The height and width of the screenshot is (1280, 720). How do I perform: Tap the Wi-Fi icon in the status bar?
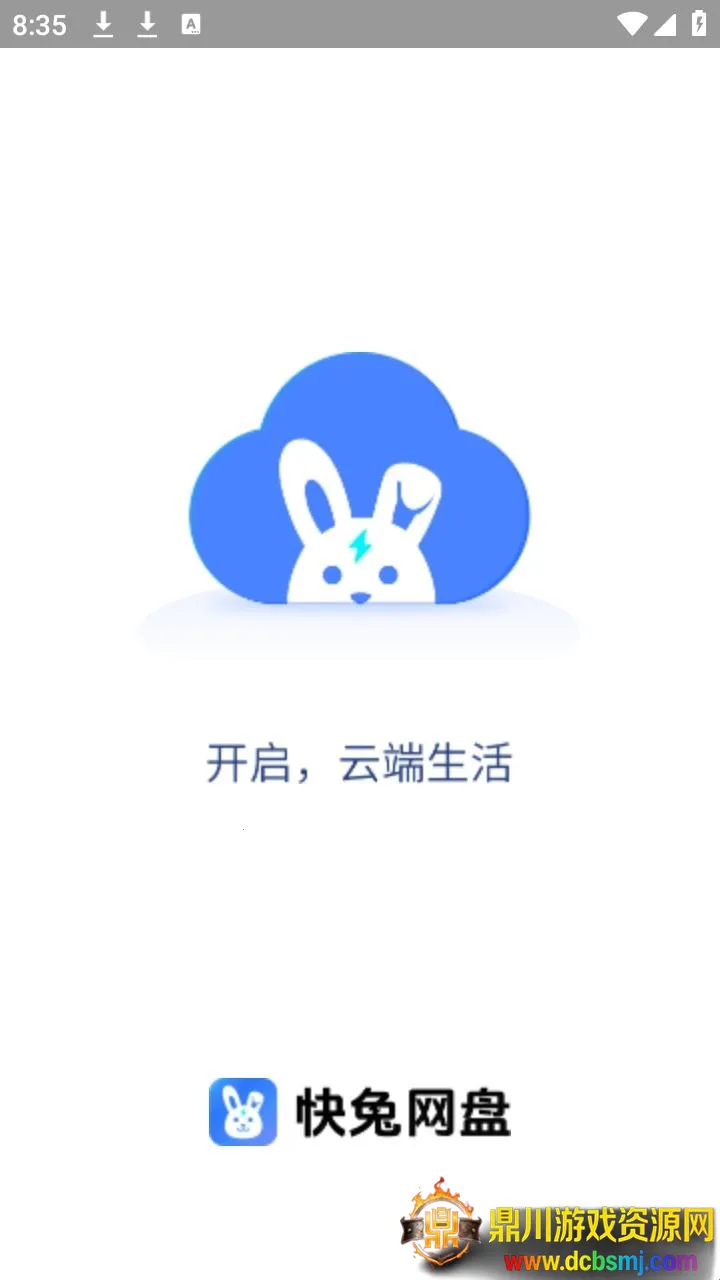634,25
